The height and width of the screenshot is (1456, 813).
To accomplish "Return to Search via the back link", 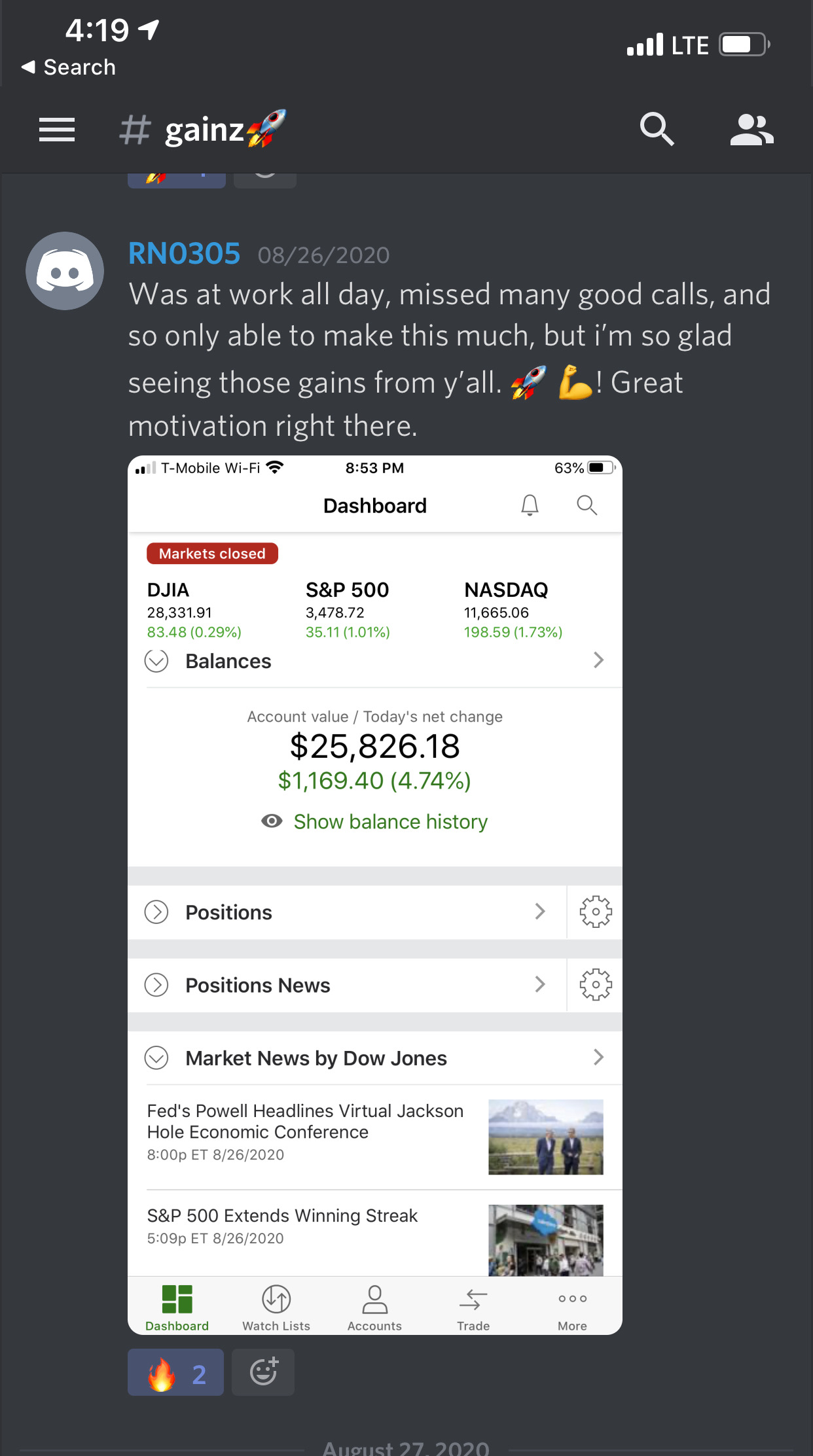I will 68,67.
